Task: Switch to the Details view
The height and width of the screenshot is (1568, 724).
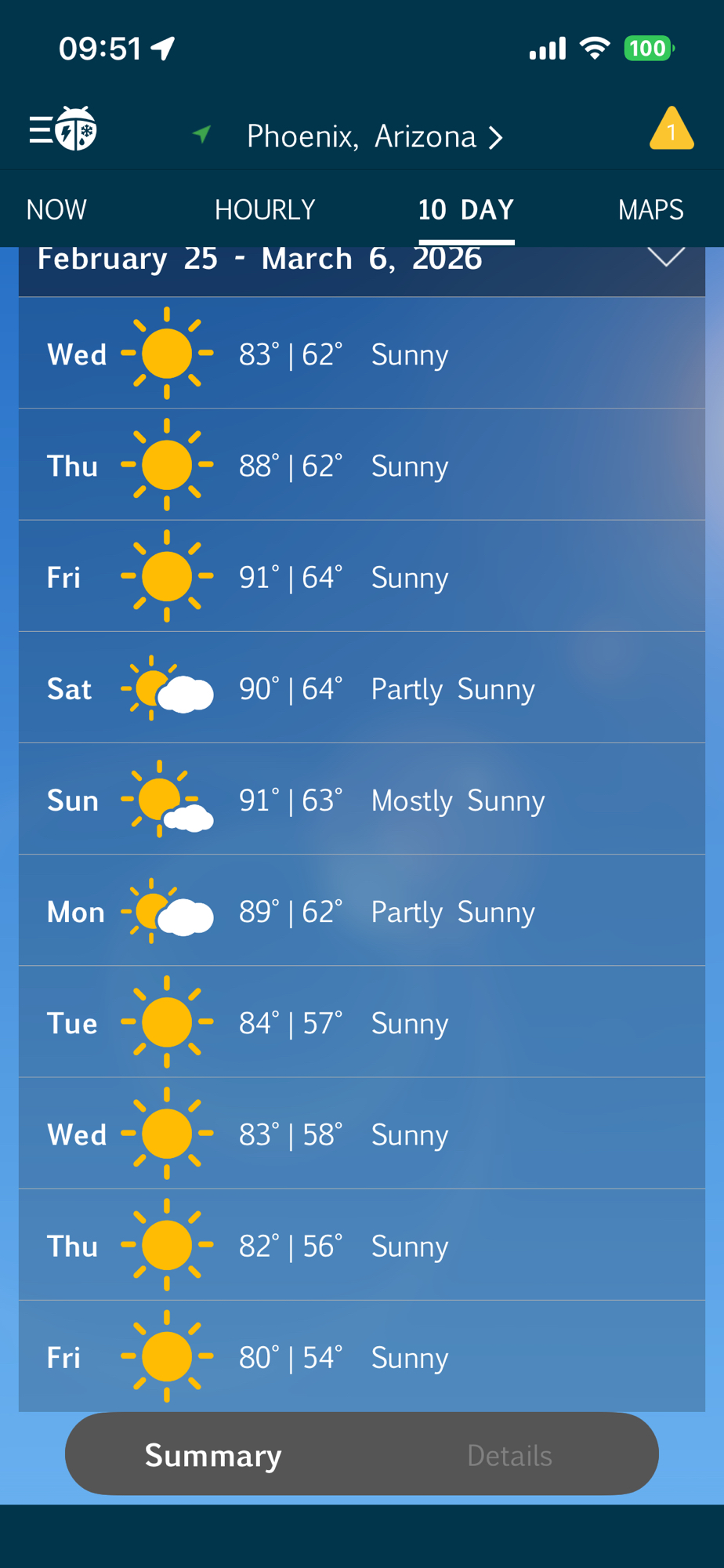Action: pos(509,1455)
